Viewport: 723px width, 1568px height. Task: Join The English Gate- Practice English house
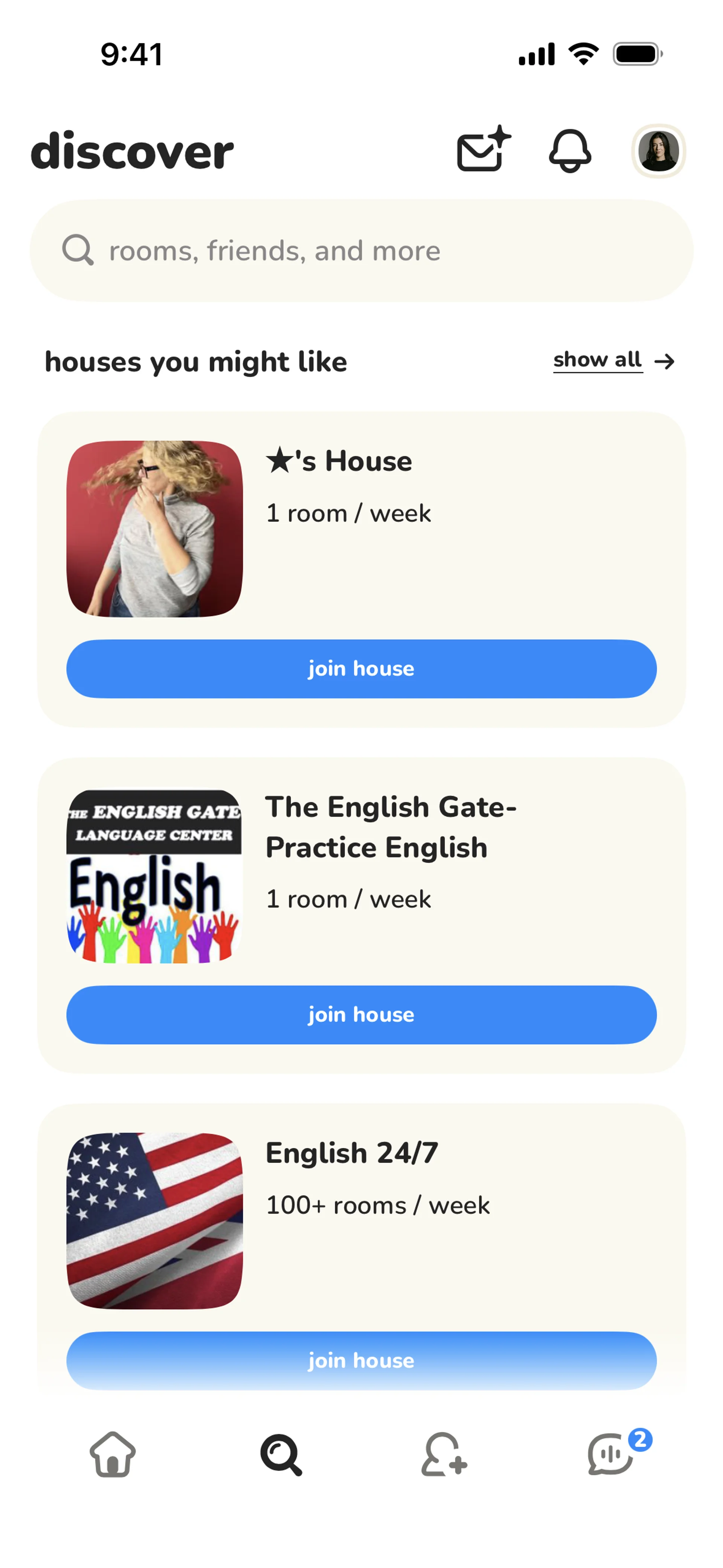[361, 1014]
